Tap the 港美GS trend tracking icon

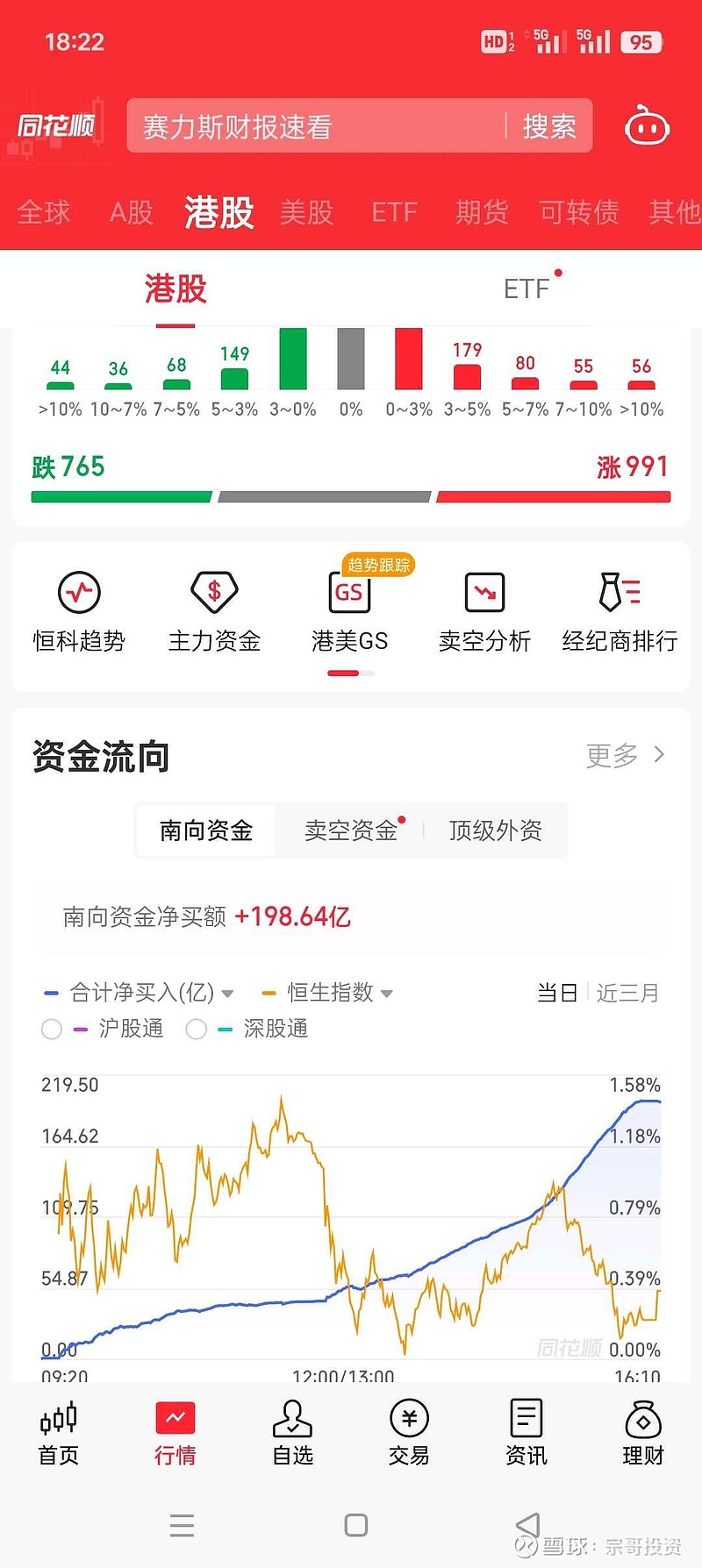pyautogui.click(x=348, y=609)
